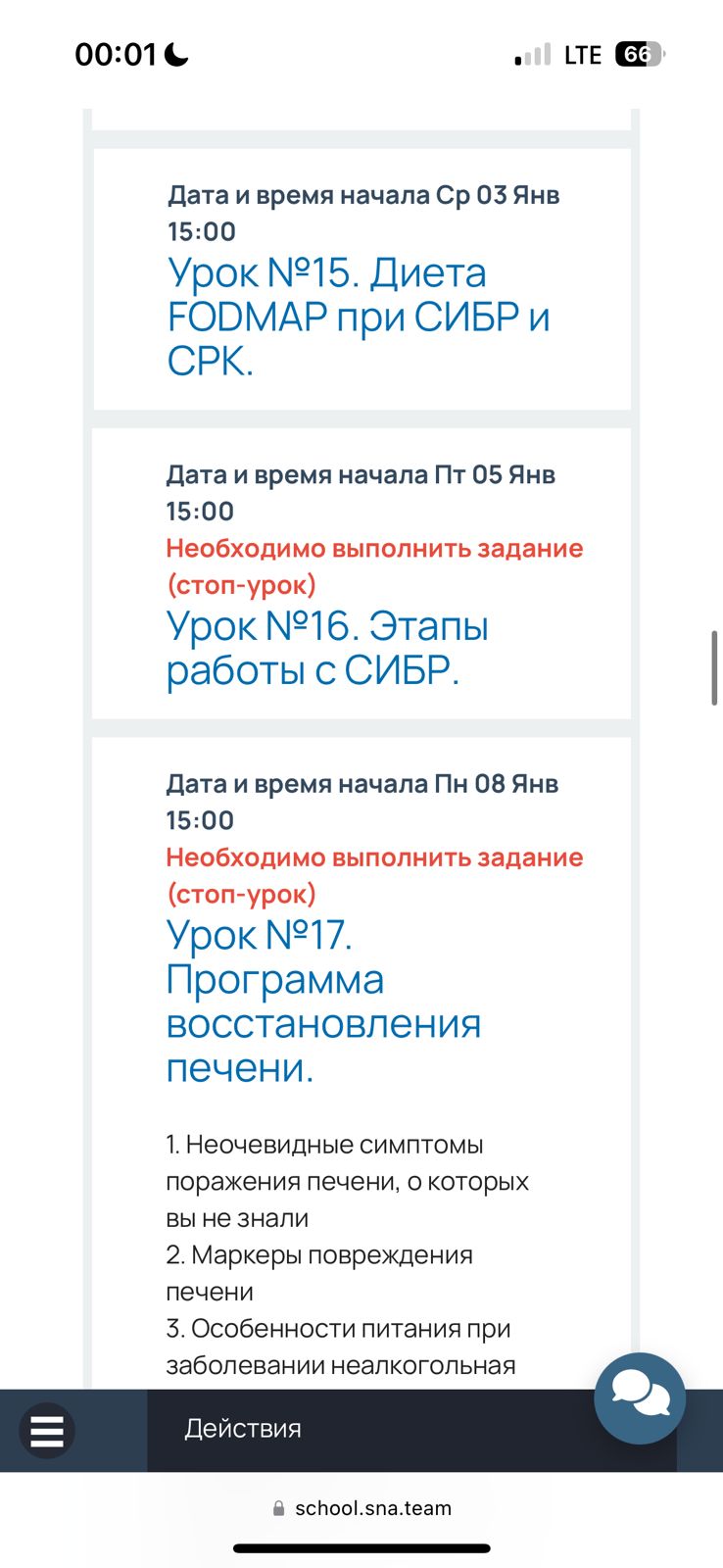Open the chat bubble widget
Viewport: 723px width, 1568px height.
click(640, 1398)
